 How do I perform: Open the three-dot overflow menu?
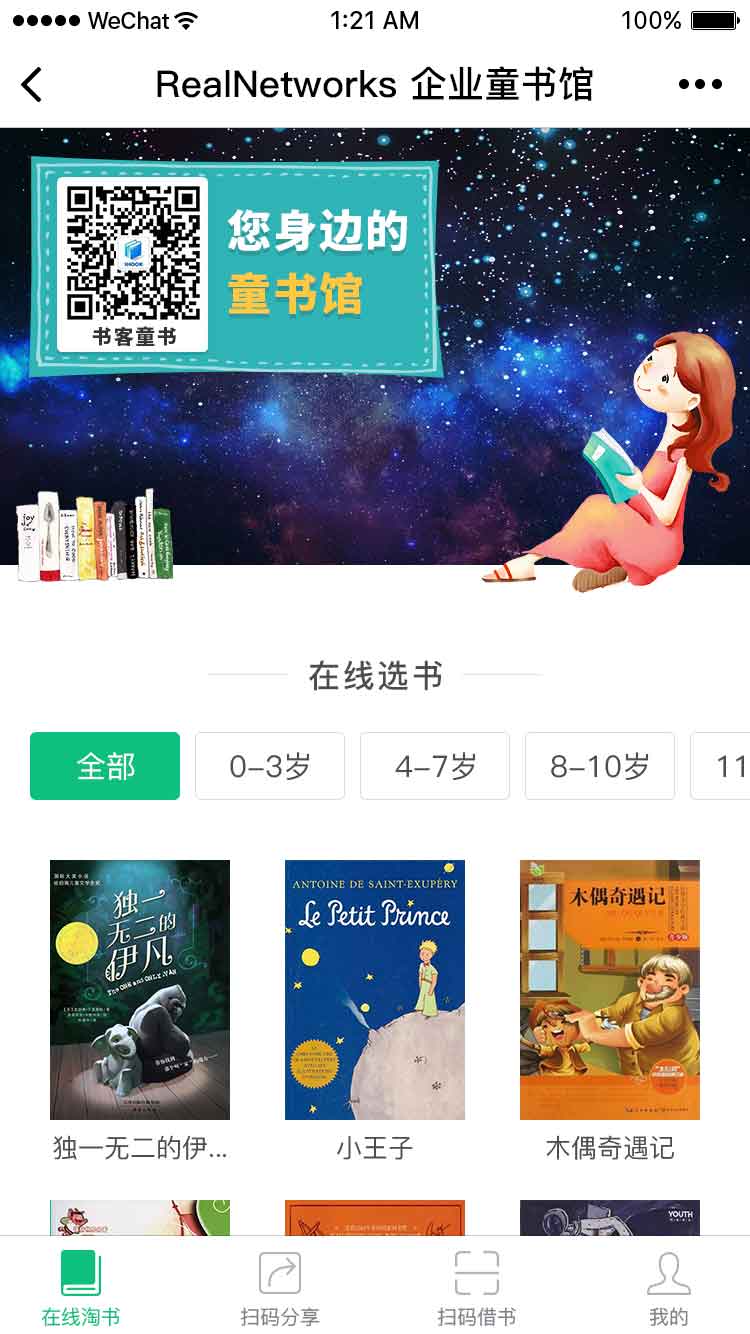(700, 85)
